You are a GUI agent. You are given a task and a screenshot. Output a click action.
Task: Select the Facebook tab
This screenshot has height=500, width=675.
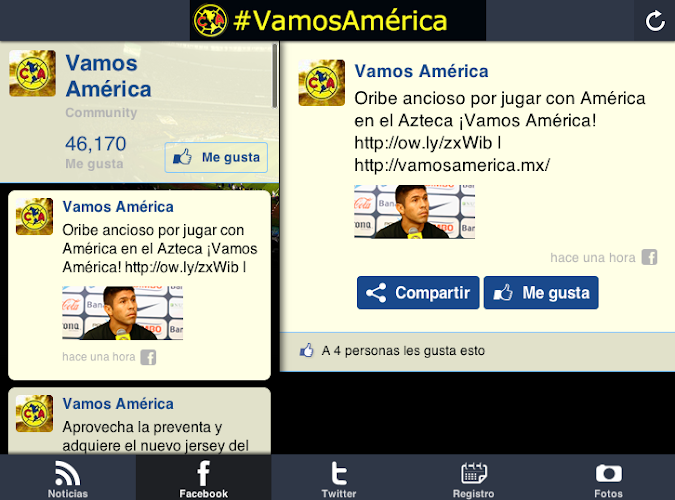click(203, 479)
